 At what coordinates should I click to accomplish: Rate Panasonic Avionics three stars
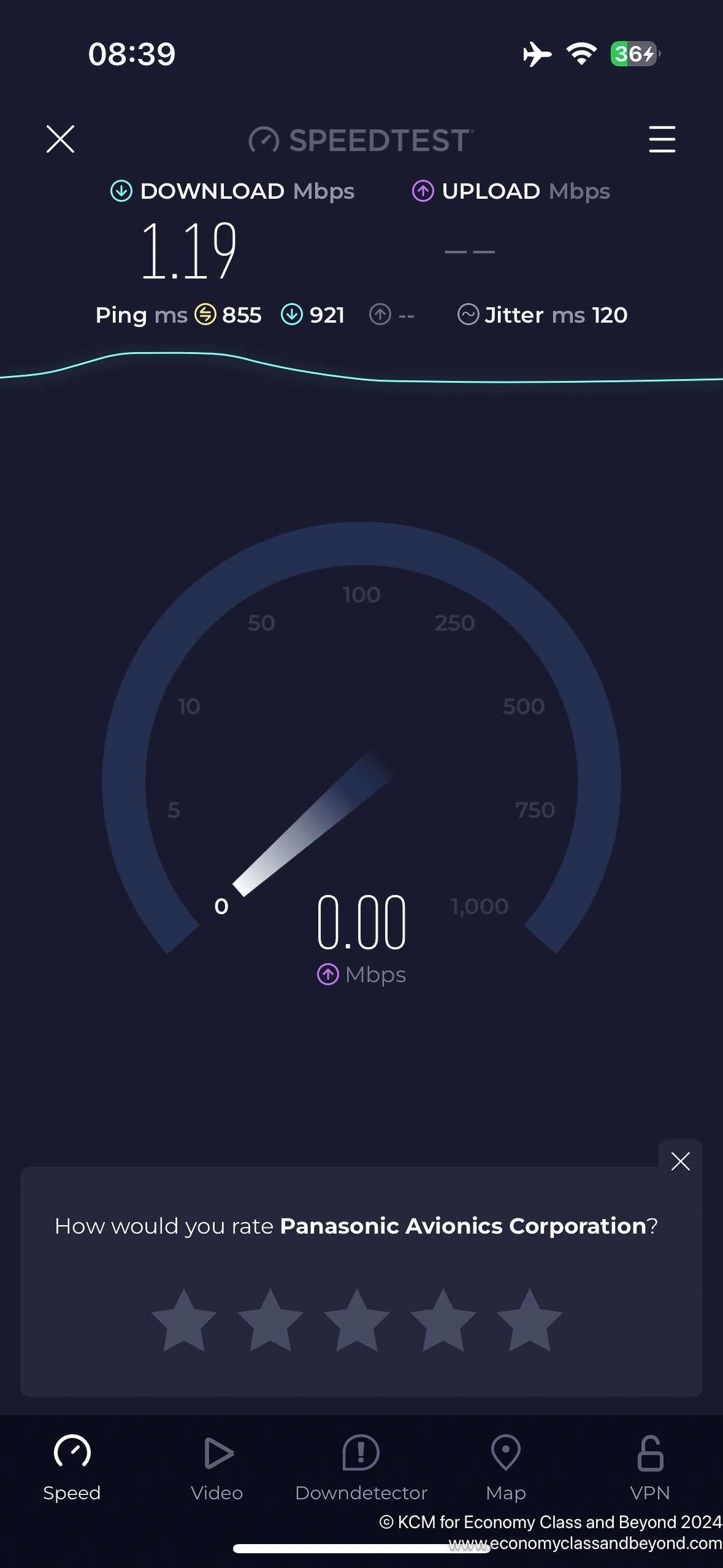click(357, 1320)
